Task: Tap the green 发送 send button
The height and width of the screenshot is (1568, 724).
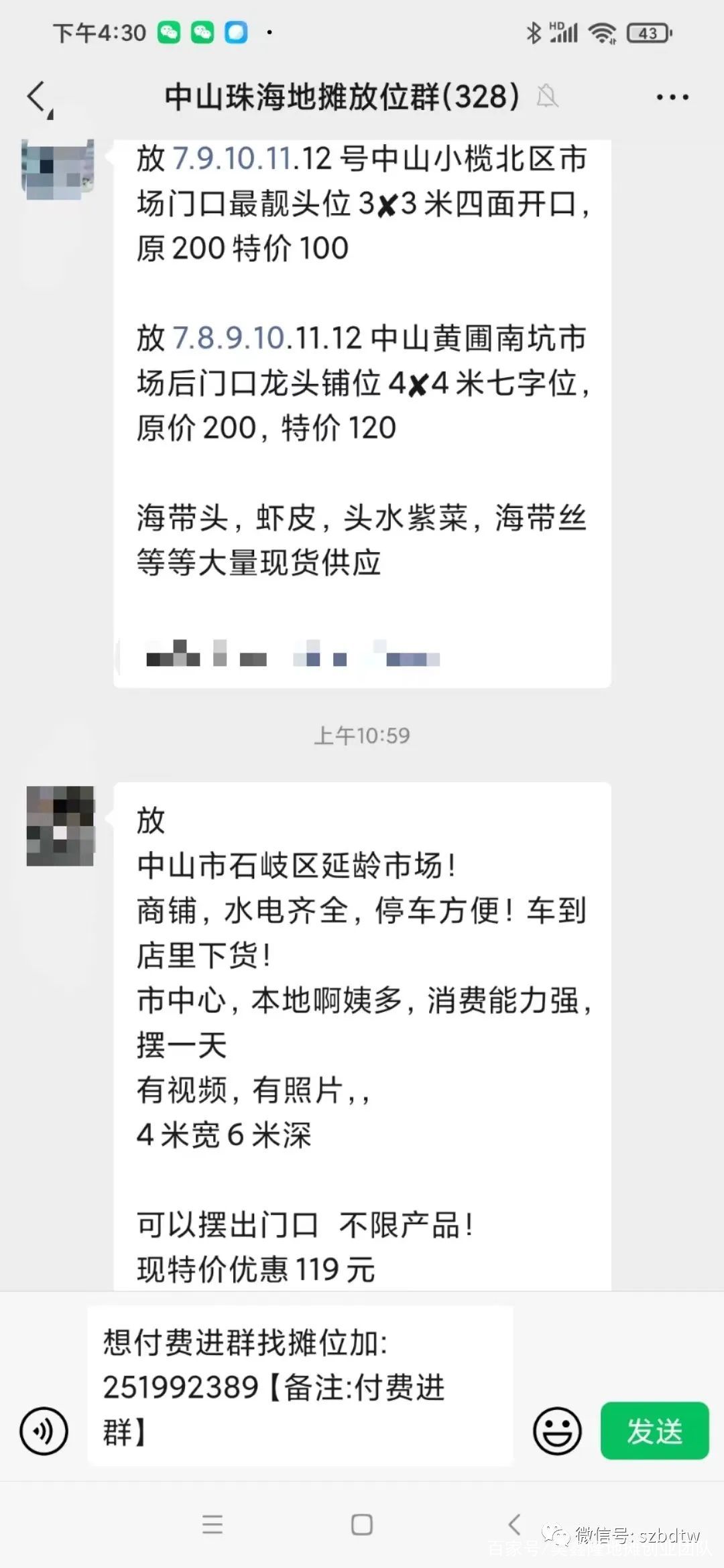Action: [654, 1432]
